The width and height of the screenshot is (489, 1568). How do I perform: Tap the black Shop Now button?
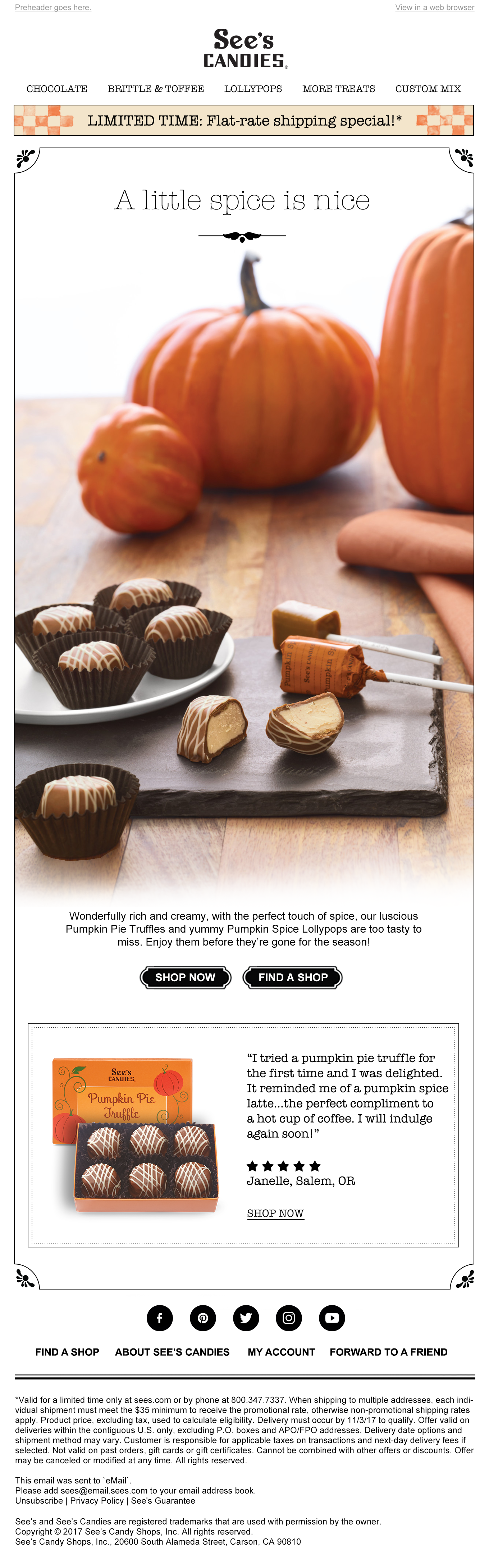[x=186, y=977]
